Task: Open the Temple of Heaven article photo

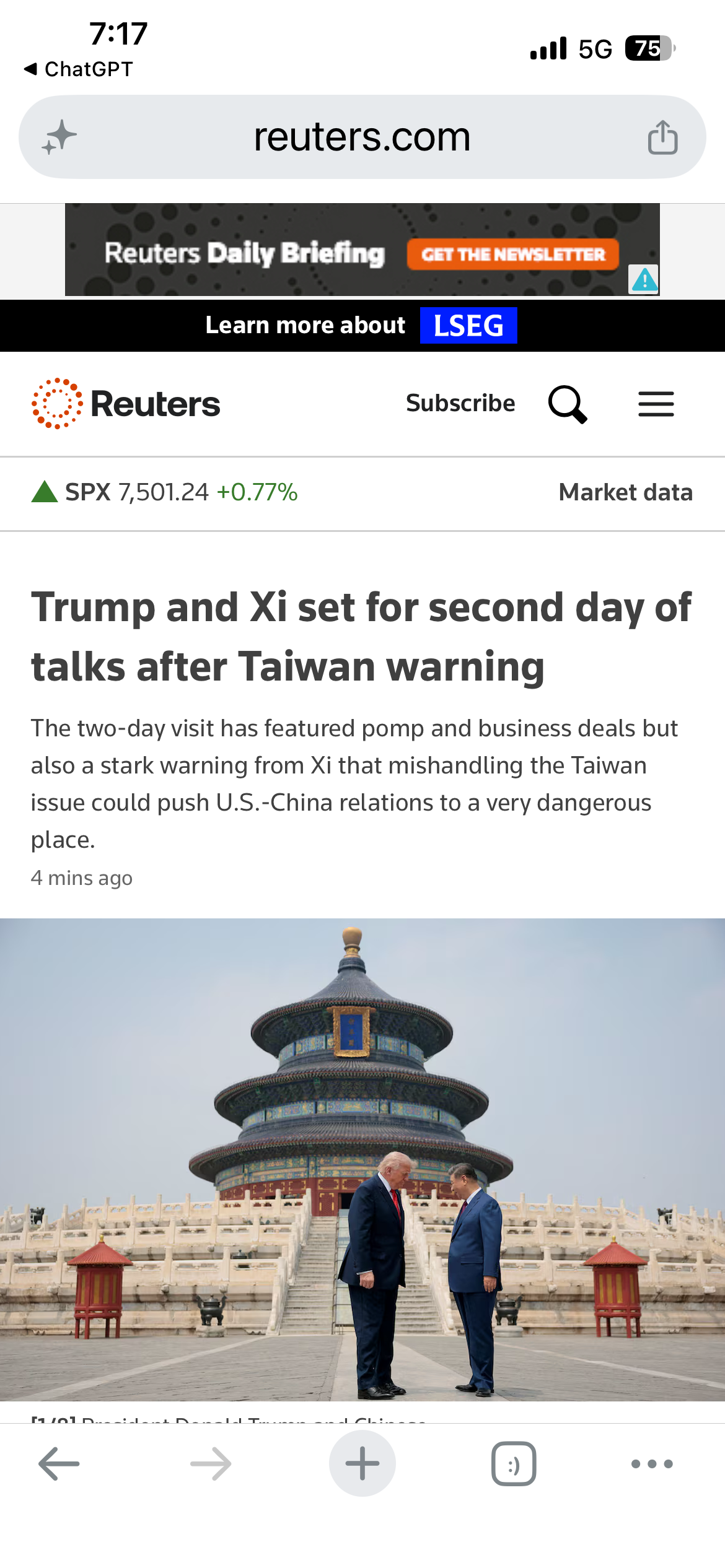Action: pyautogui.click(x=362, y=1159)
